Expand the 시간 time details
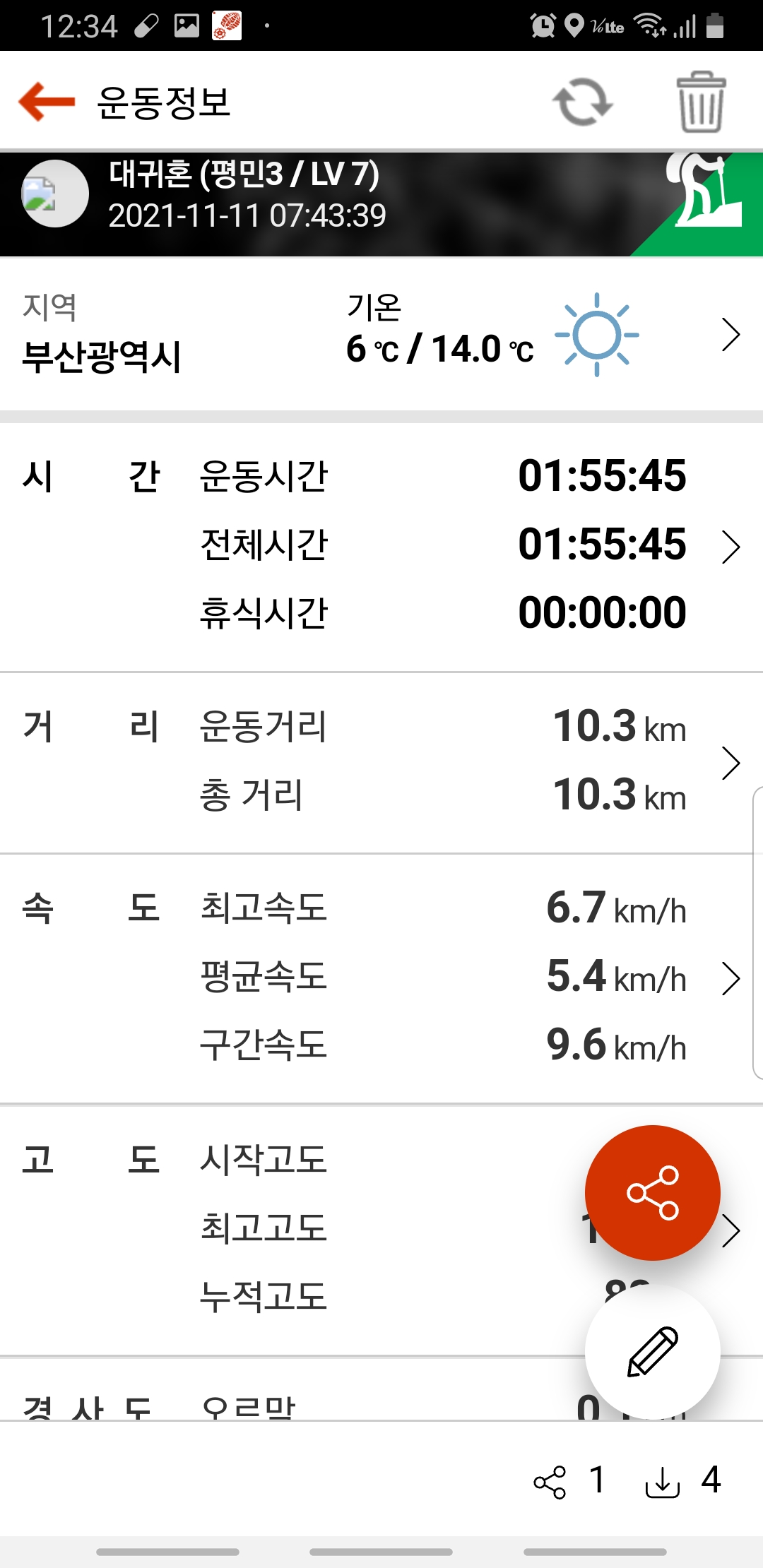This screenshot has width=763, height=1568. [381, 547]
